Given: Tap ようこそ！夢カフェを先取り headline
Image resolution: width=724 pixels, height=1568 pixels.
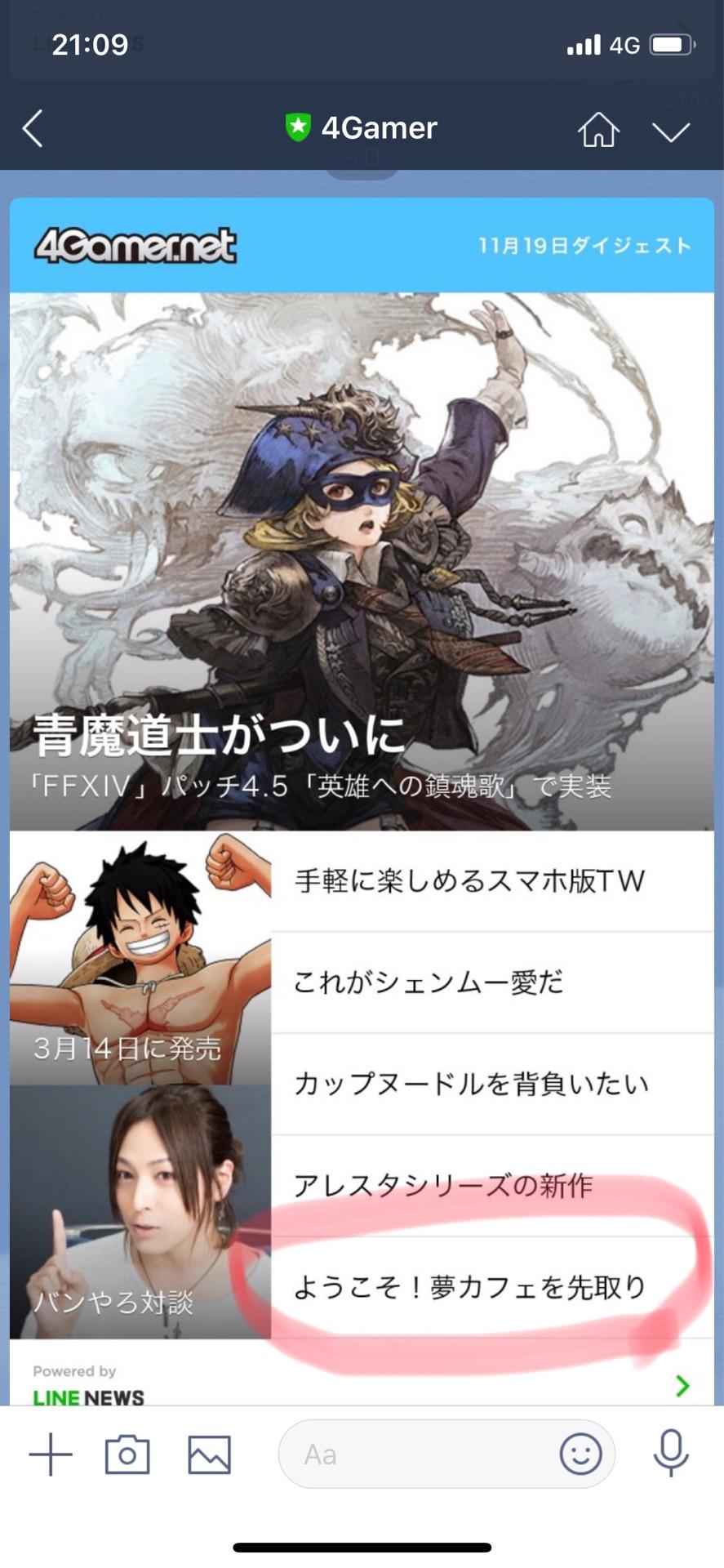Looking at the screenshot, I should [492, 1287].
